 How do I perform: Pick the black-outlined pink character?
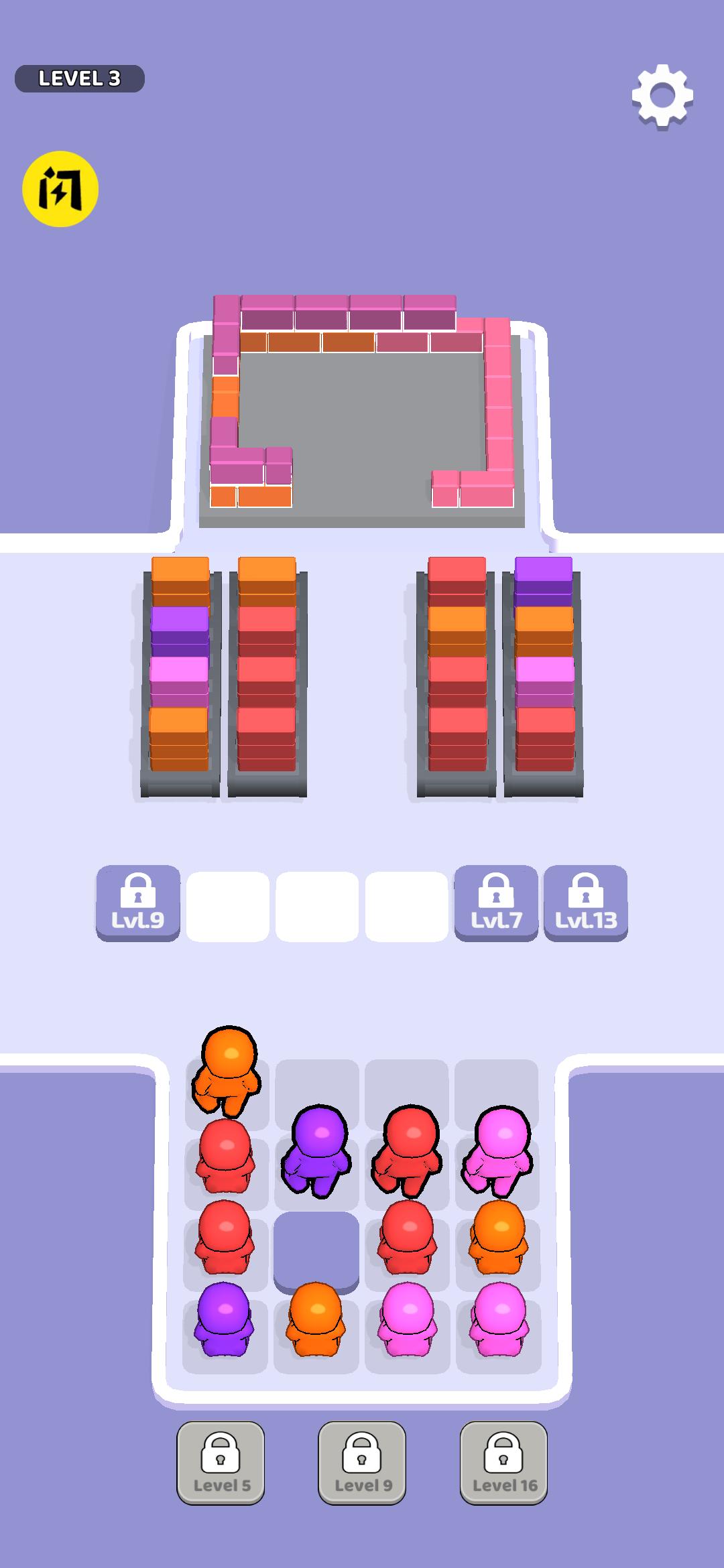click(x=497, y=1150)
